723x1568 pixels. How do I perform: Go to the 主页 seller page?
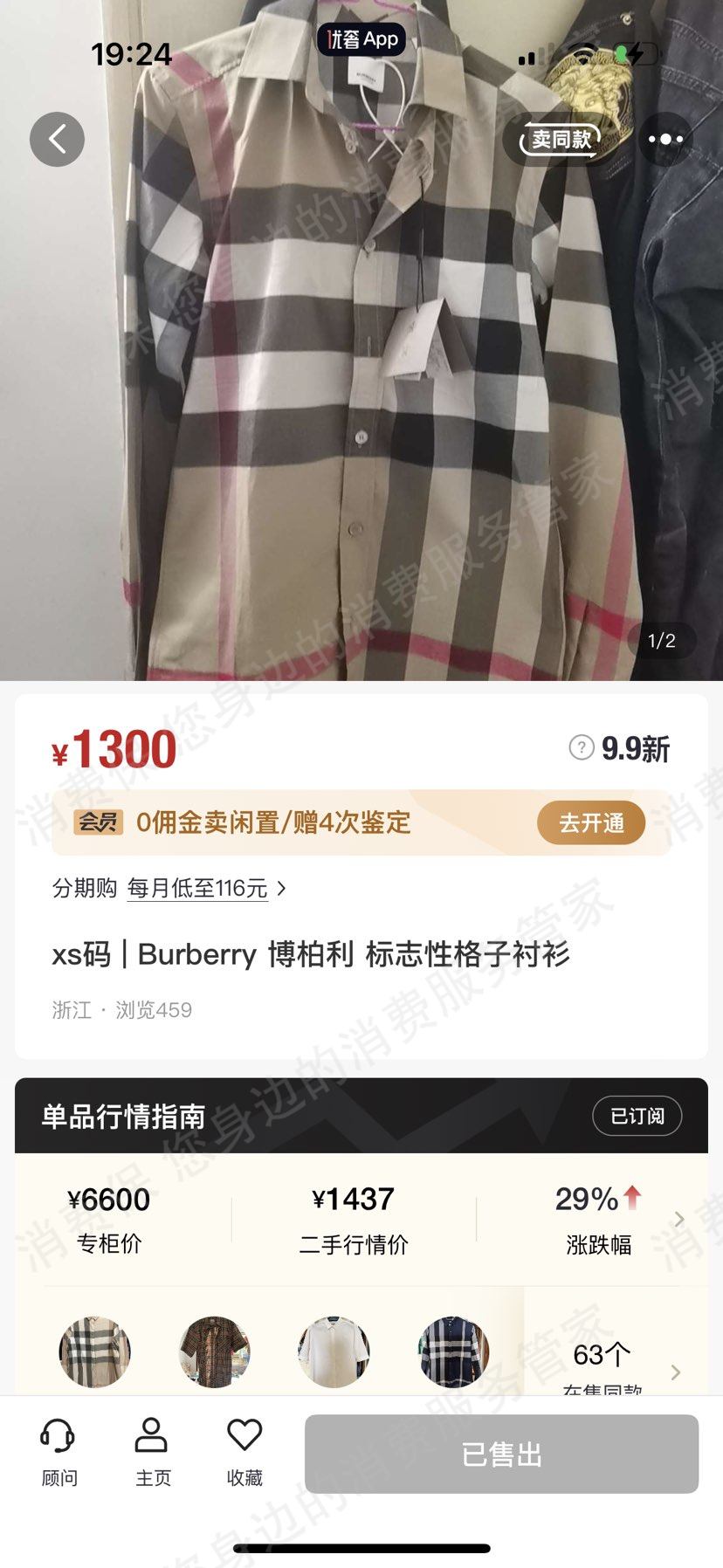[152, 1453]
